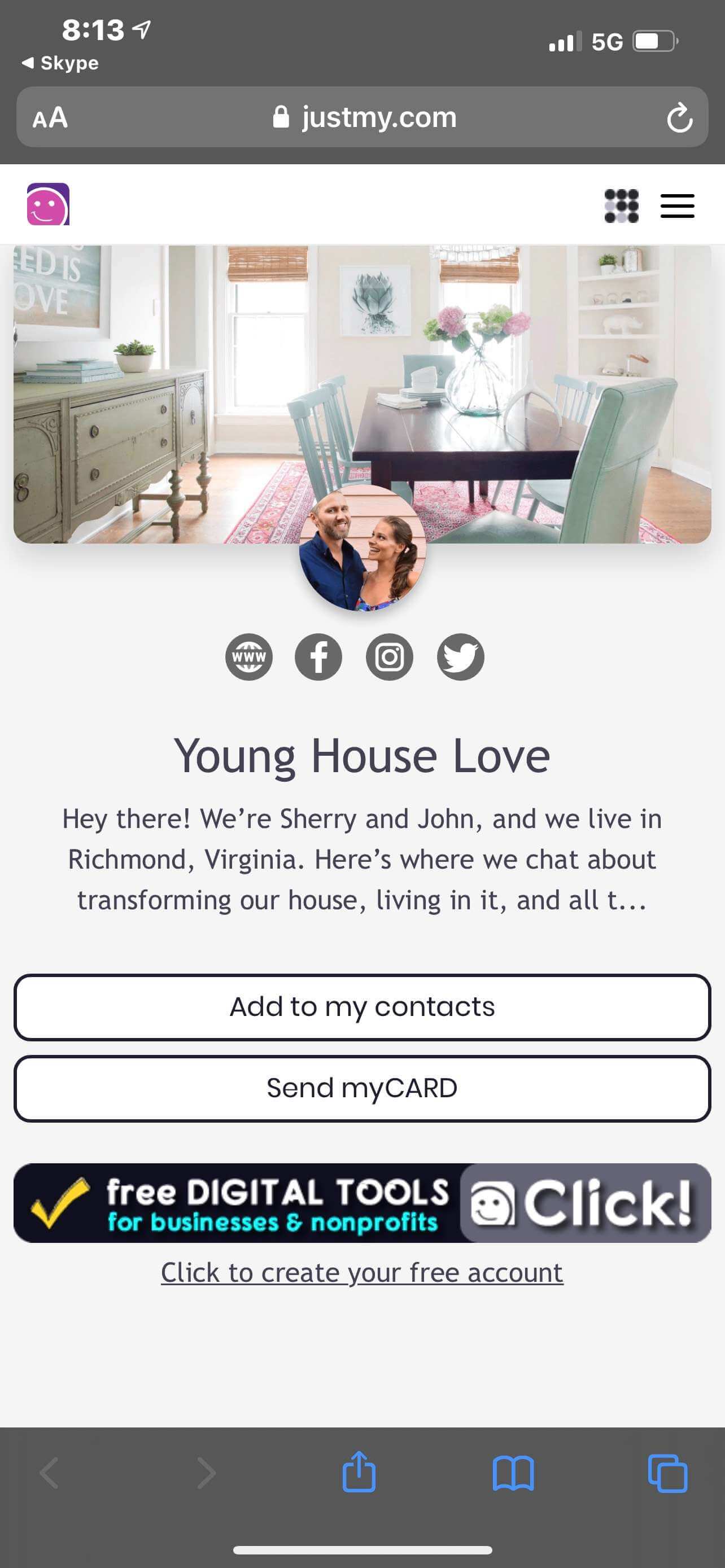Share this page from Safari toolbar

tap(359, 1473)
